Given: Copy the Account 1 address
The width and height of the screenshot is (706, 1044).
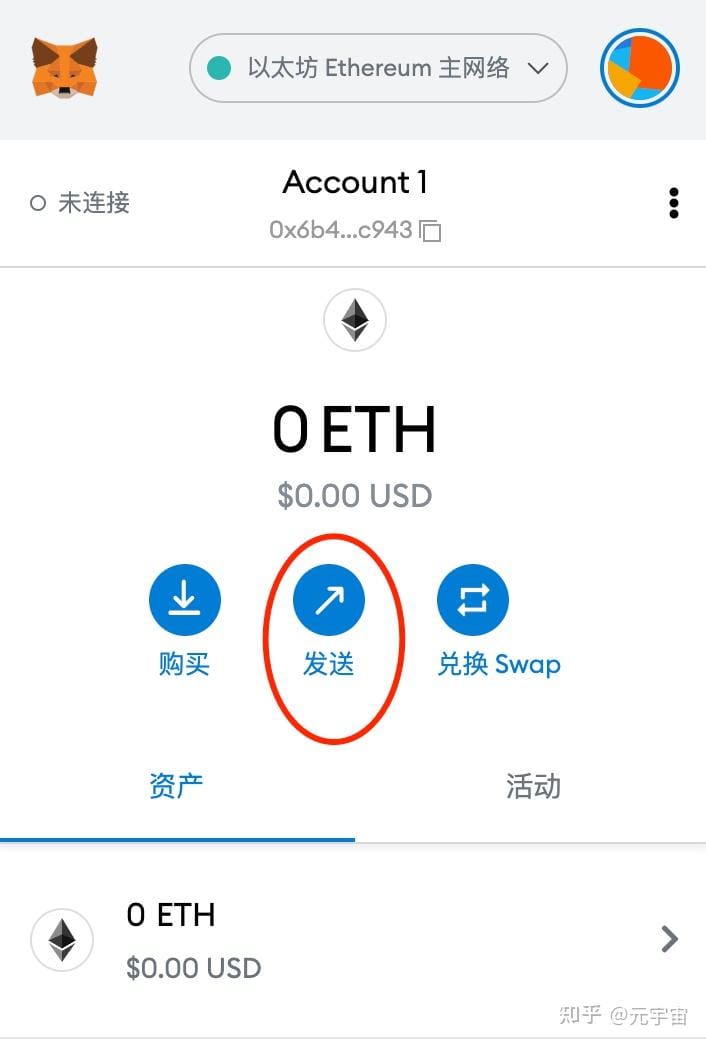Looking at the screenshot, I should pyautogui.click(x=431, y=231).
